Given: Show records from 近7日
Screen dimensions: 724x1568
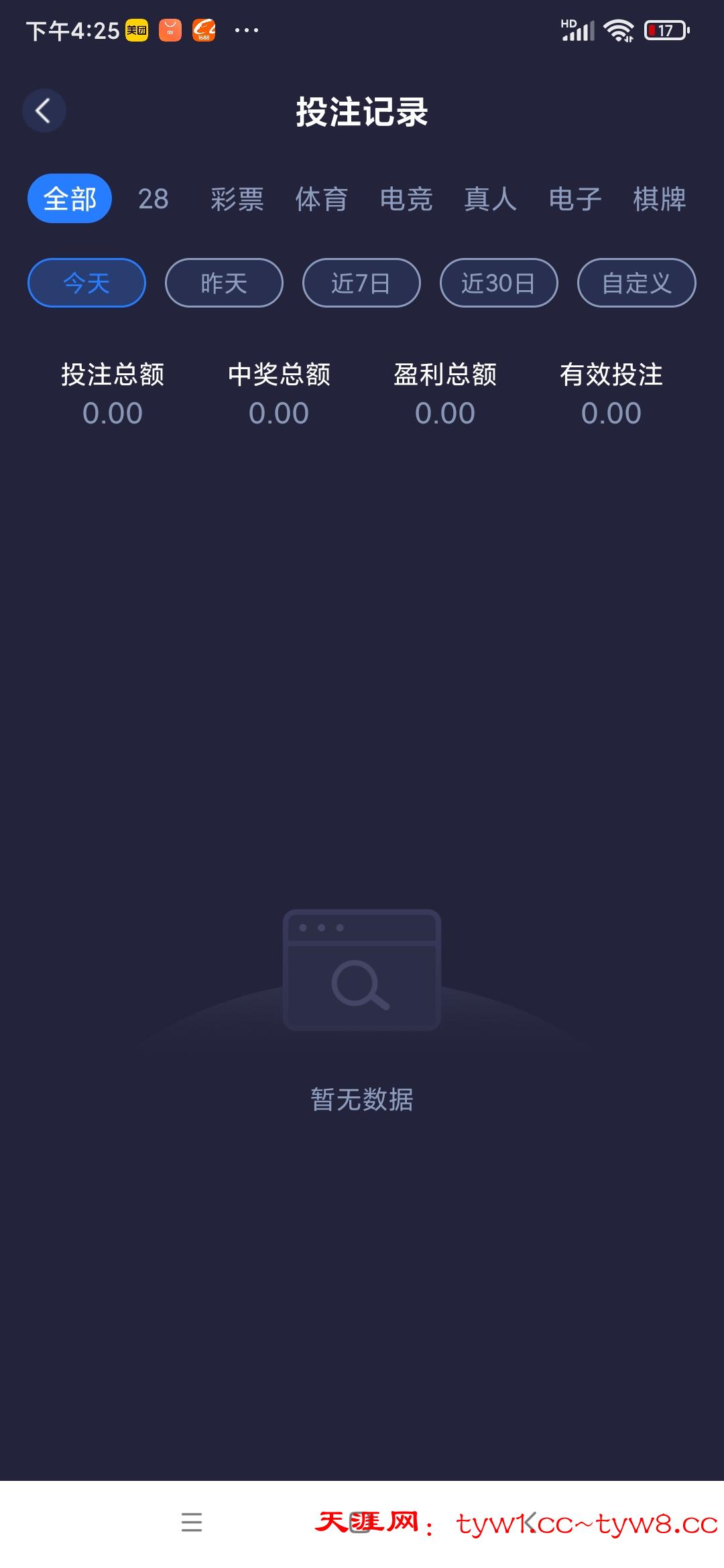Looking at the screenshot, I should pyautogui.click(x=361, y=283).
